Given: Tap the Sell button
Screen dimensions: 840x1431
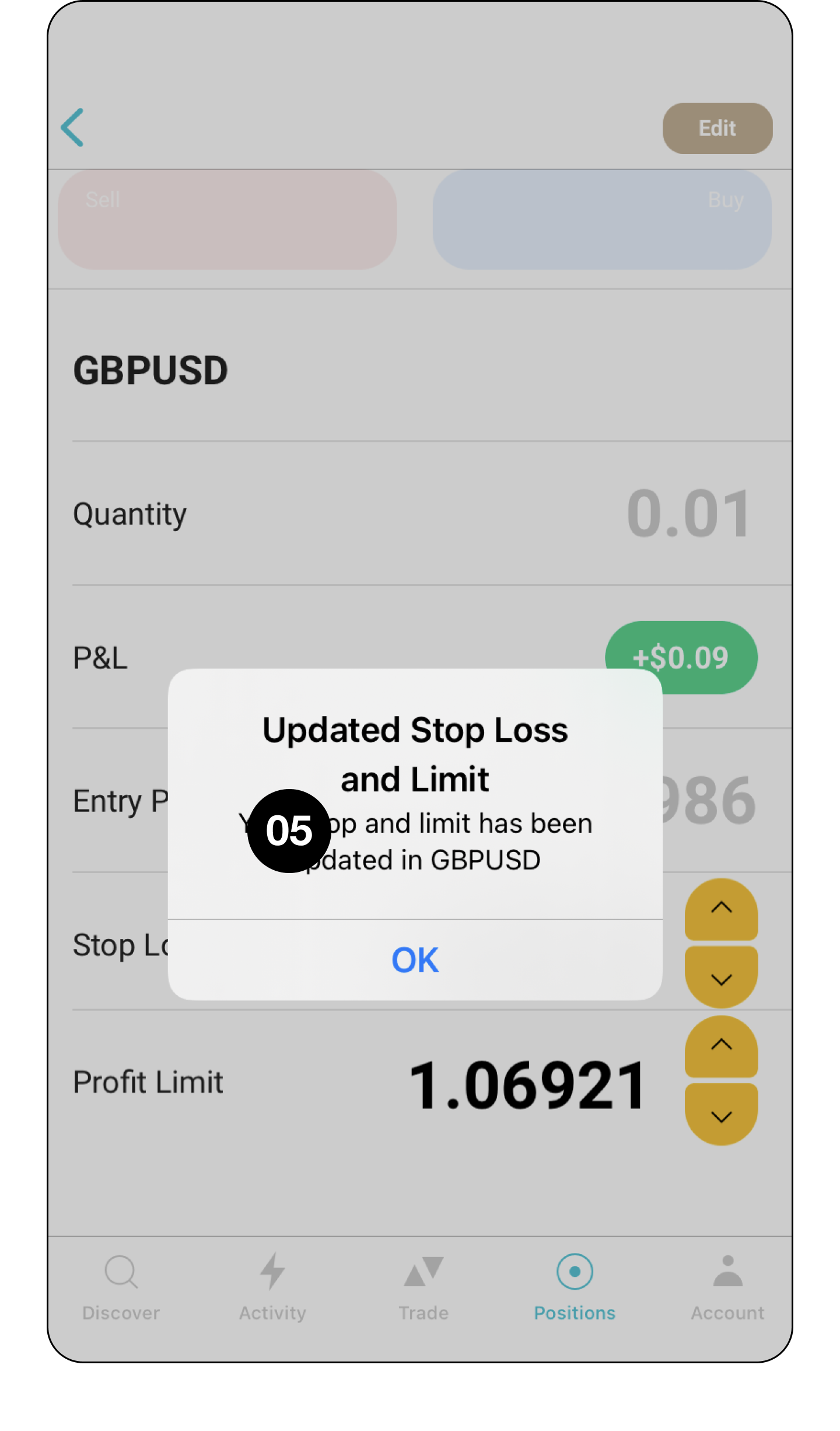Looking at the screenshot, I should pos(228,219).
